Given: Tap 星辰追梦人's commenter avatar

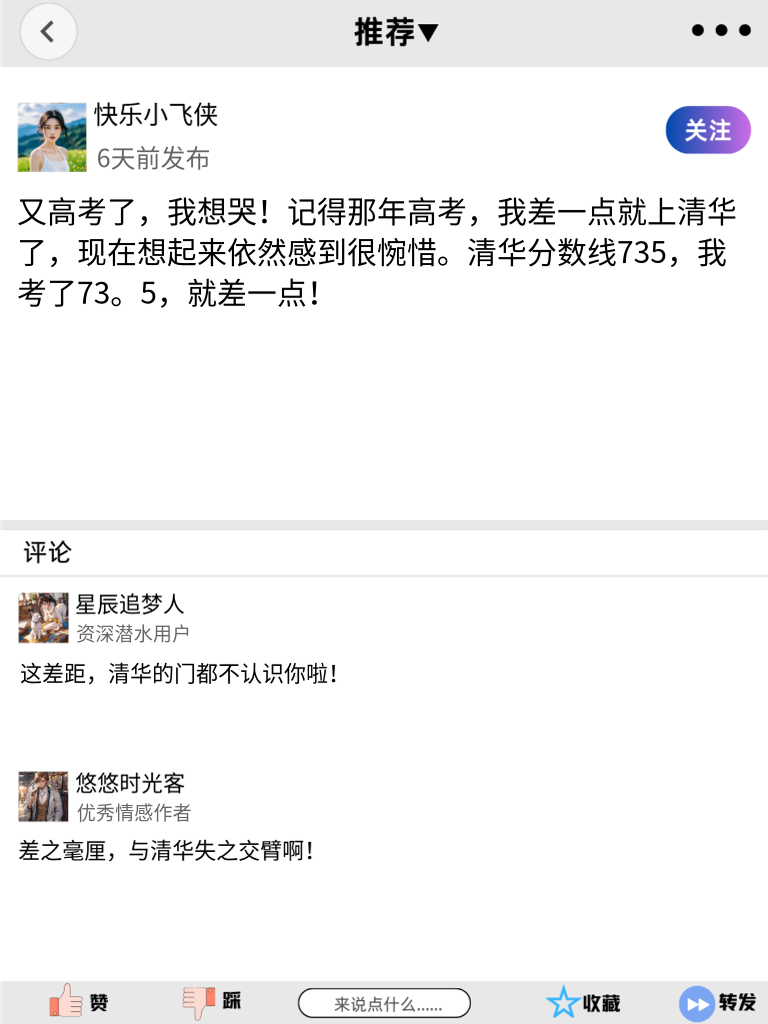Looking at the screenshot, I should pyautogui.click(x=43, y=618).
